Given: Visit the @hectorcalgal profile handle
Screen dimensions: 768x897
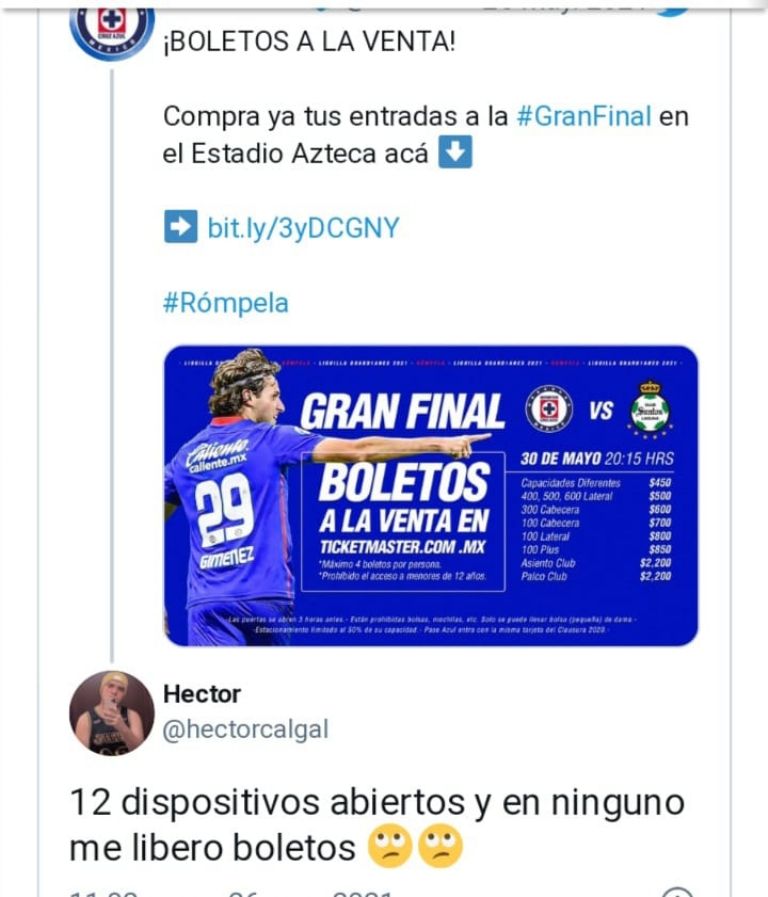Looking at the screenshot, I should pyautogui.click(x=245, y=729).
